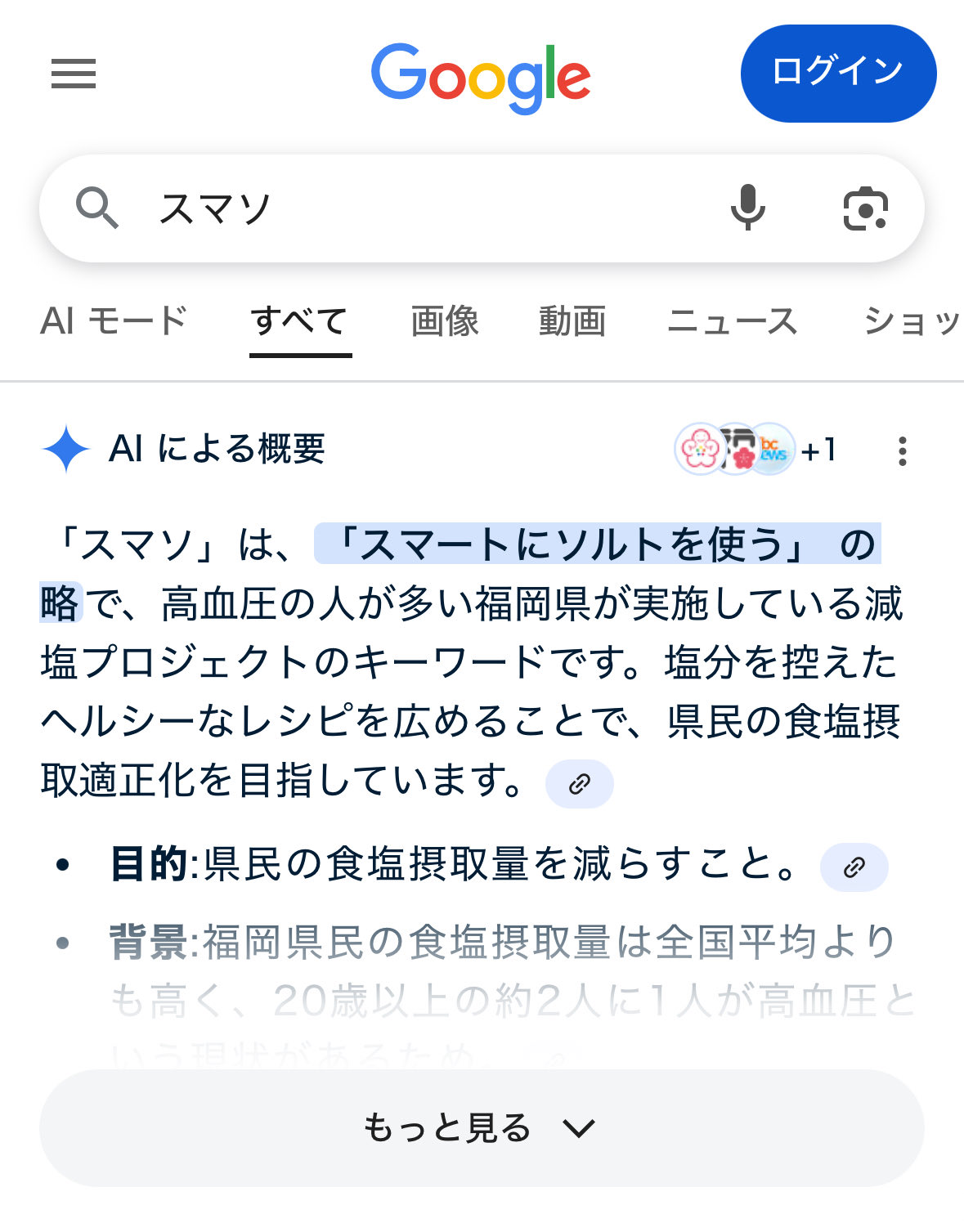Switch to the ニュース tab
Image resolution: width=964 pixels, height=1232 pixels.
tap(732, 320)
